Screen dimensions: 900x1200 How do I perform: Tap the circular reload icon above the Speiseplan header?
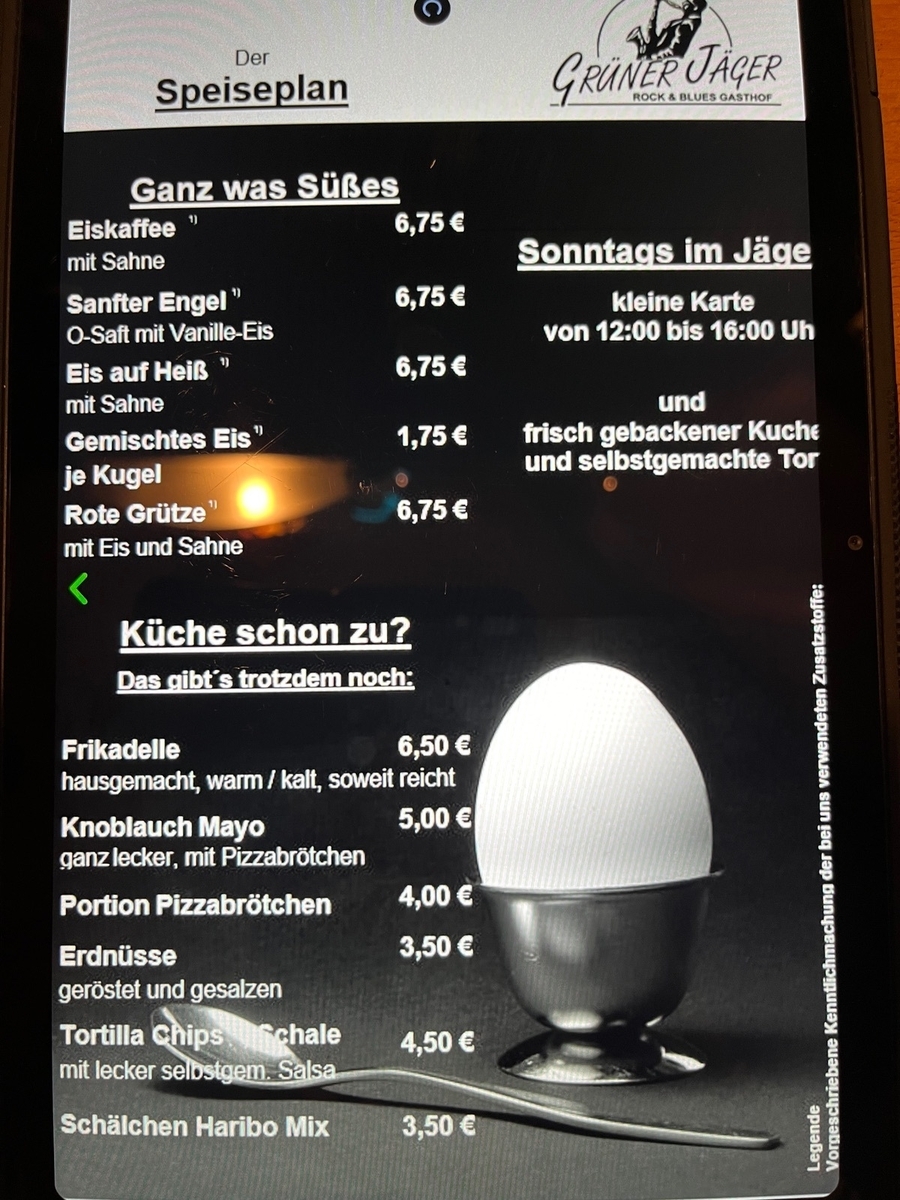coord(432,8)
